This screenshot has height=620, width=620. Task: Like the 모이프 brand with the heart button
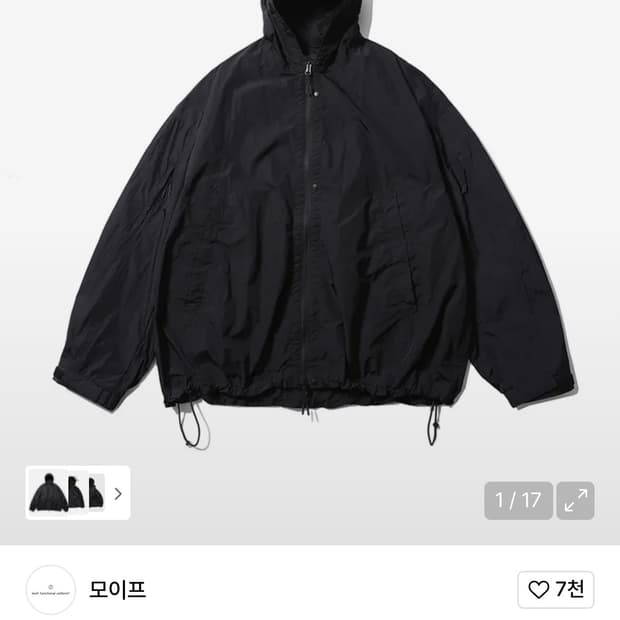click(x=555, y=589)
